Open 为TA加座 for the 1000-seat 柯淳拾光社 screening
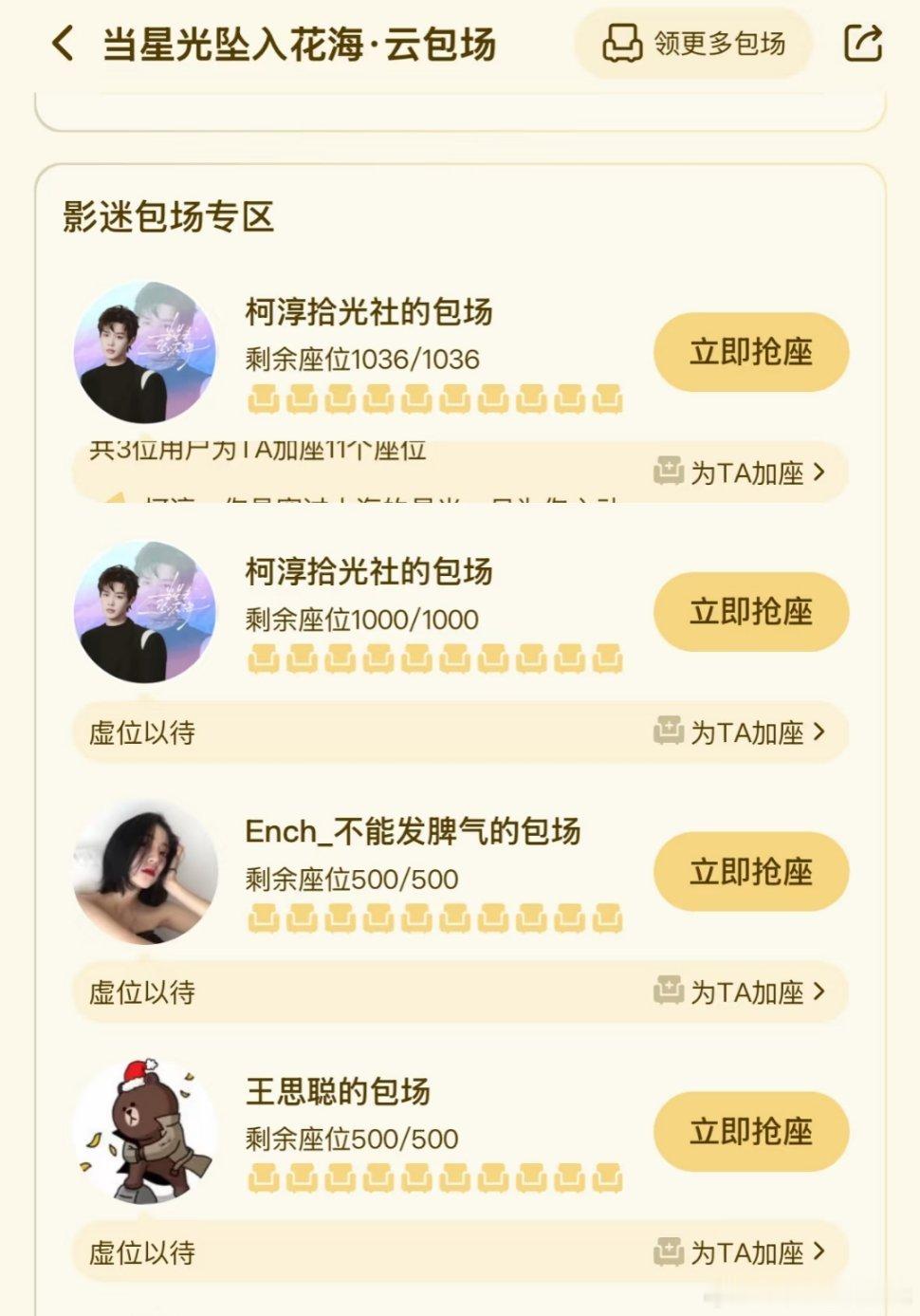 click(x=741, y=732)
